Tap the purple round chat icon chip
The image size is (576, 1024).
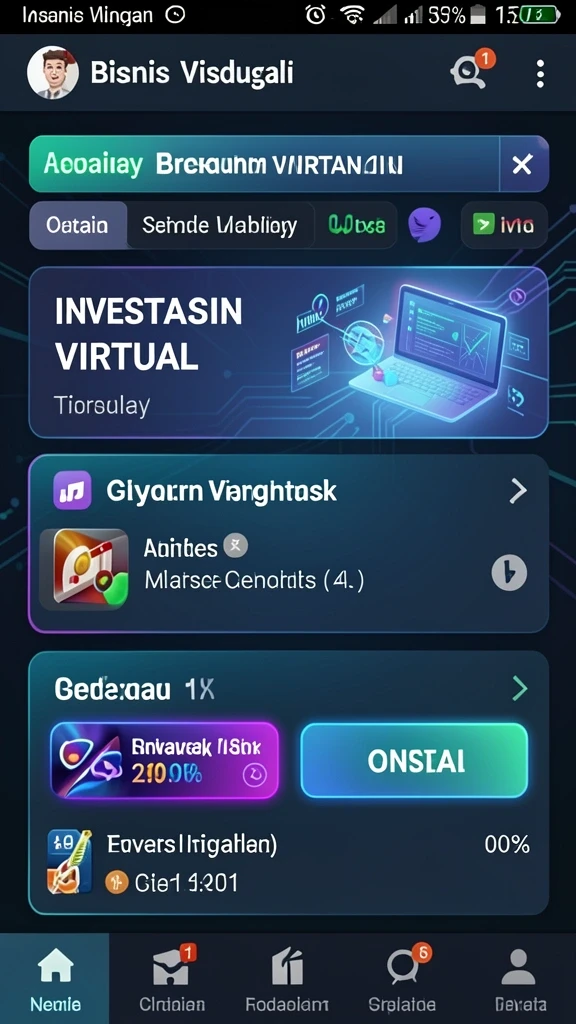(x=424, y=225)
